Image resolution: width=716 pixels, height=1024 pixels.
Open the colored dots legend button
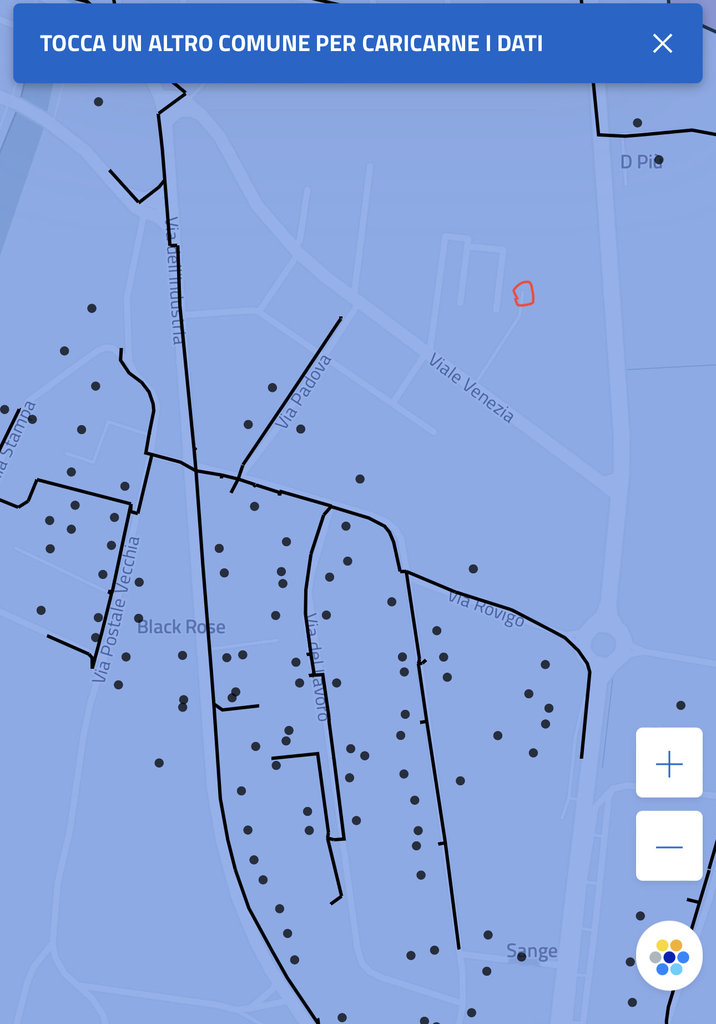point(669,955)
